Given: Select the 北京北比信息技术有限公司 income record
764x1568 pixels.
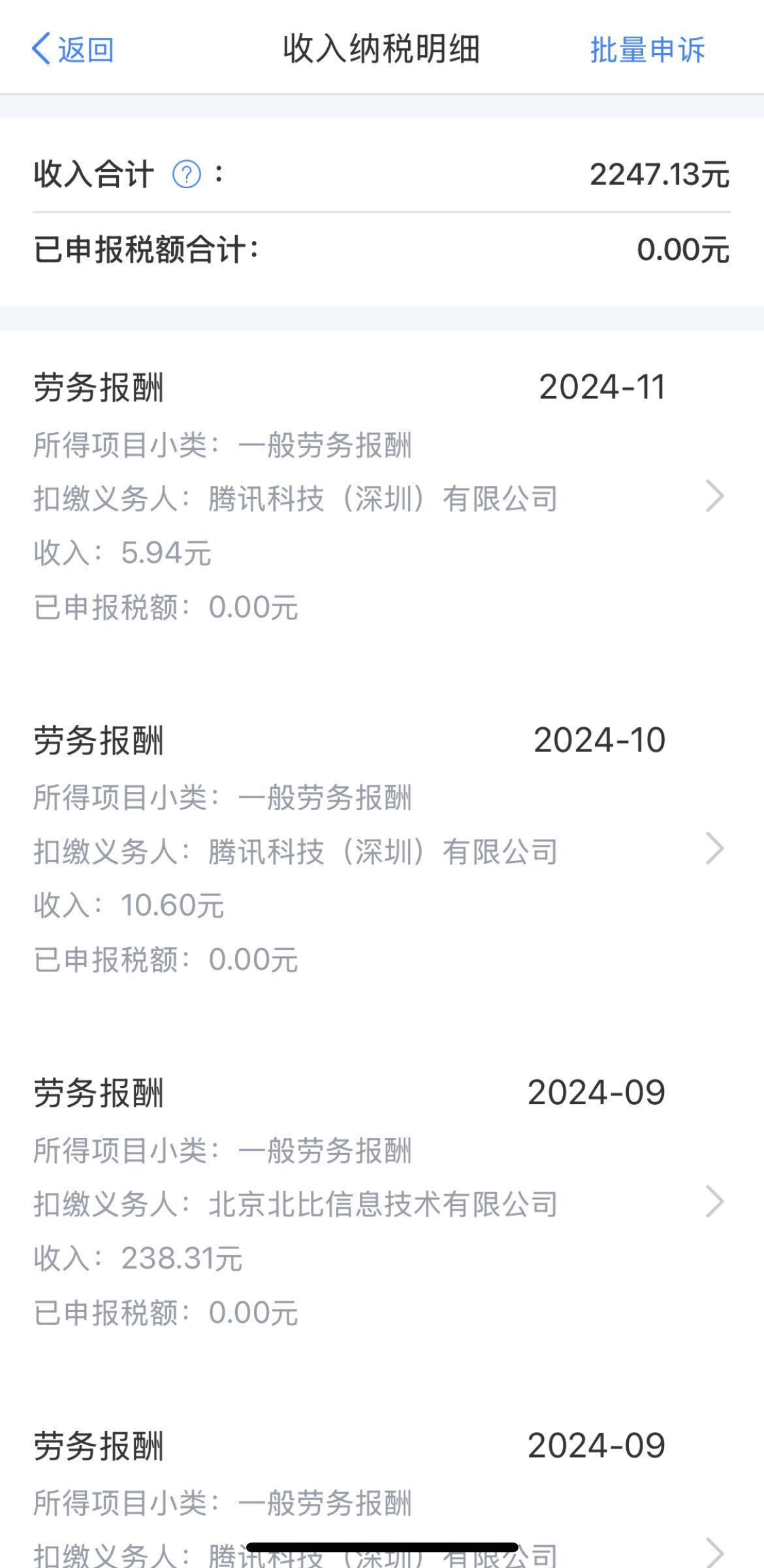Looking at the screenshot, I should (382, 1203).
